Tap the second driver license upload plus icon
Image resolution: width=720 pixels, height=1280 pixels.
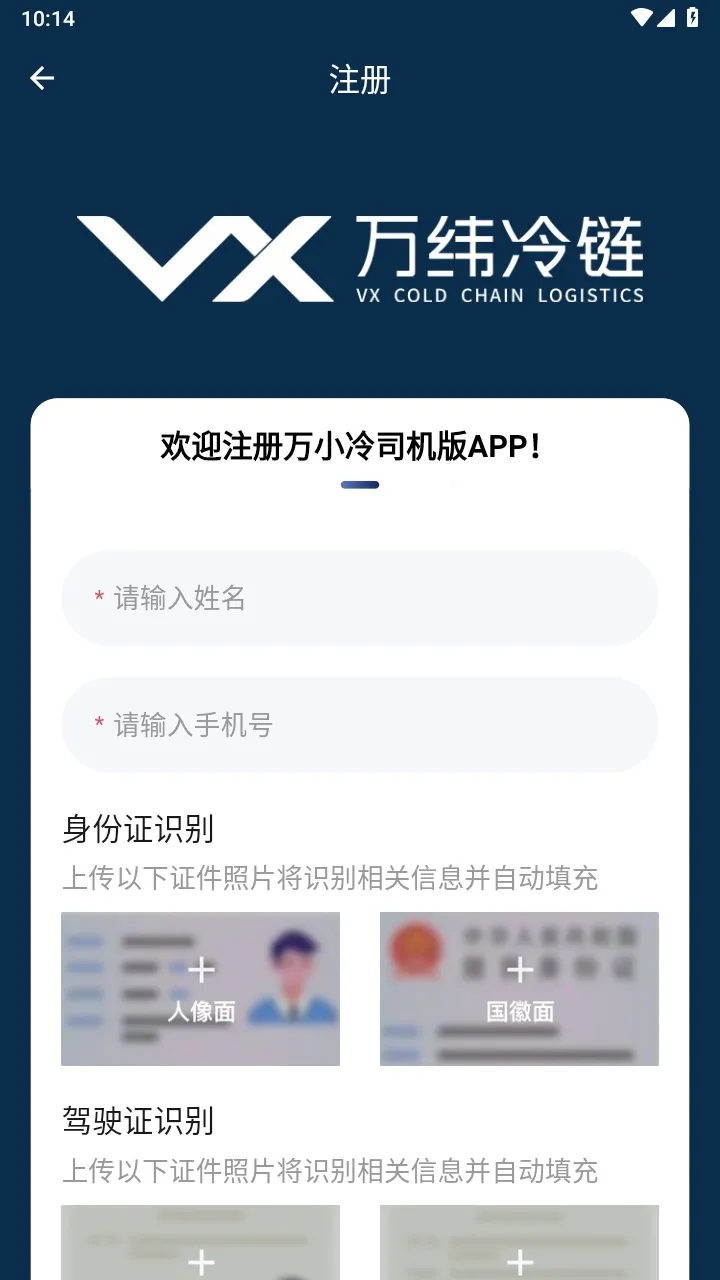coord(519,1260)
